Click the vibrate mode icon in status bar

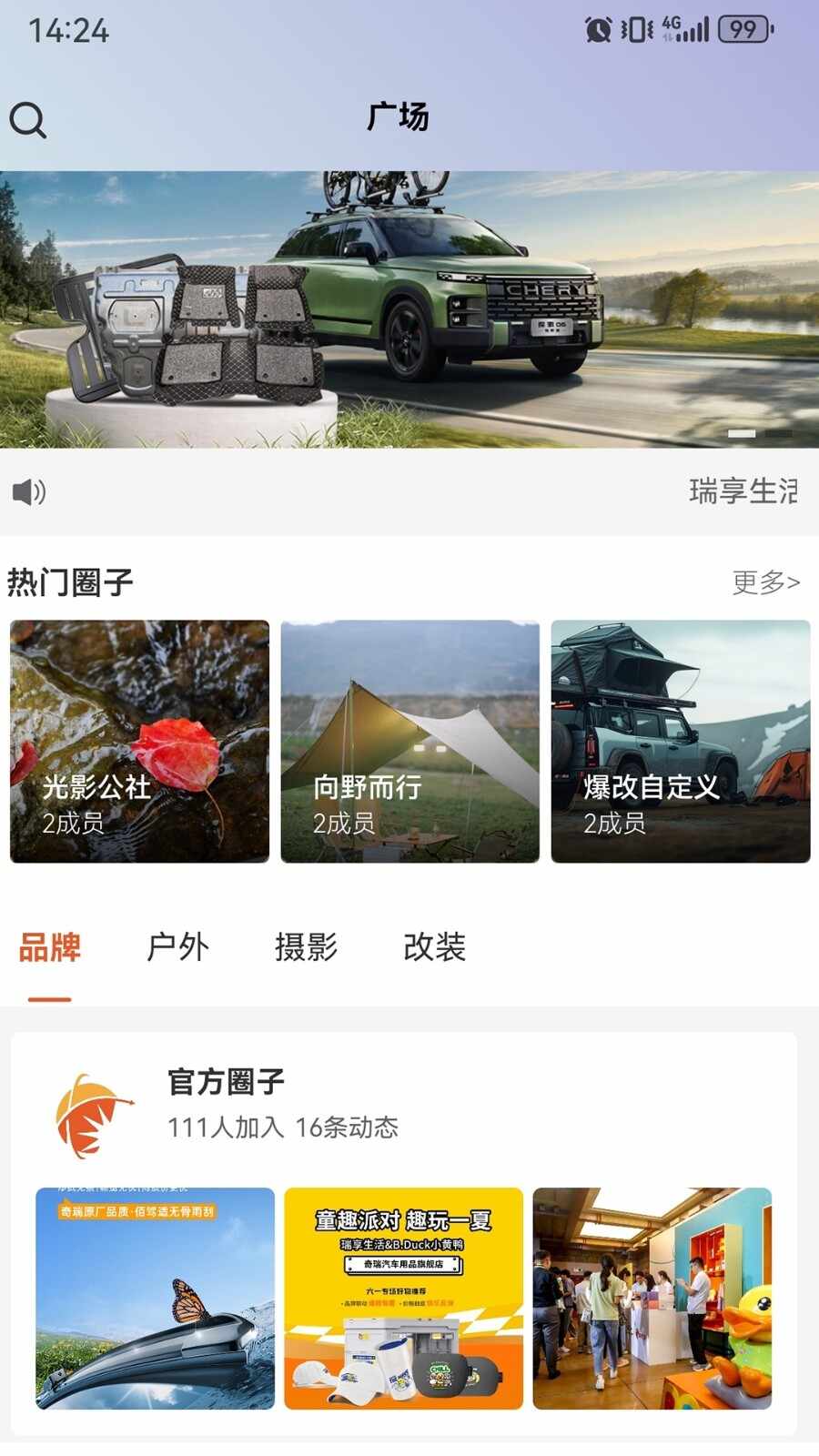point(634,30)
